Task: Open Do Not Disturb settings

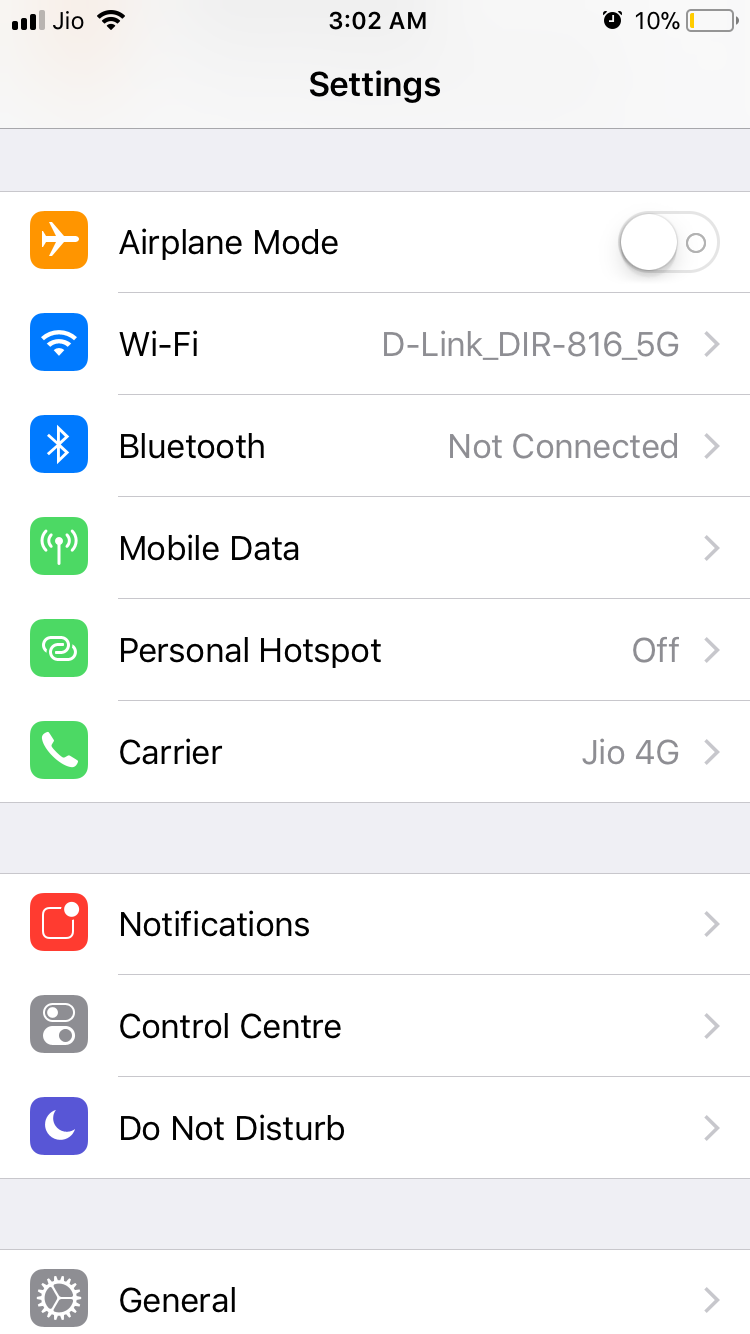Action: (375, 1129)
